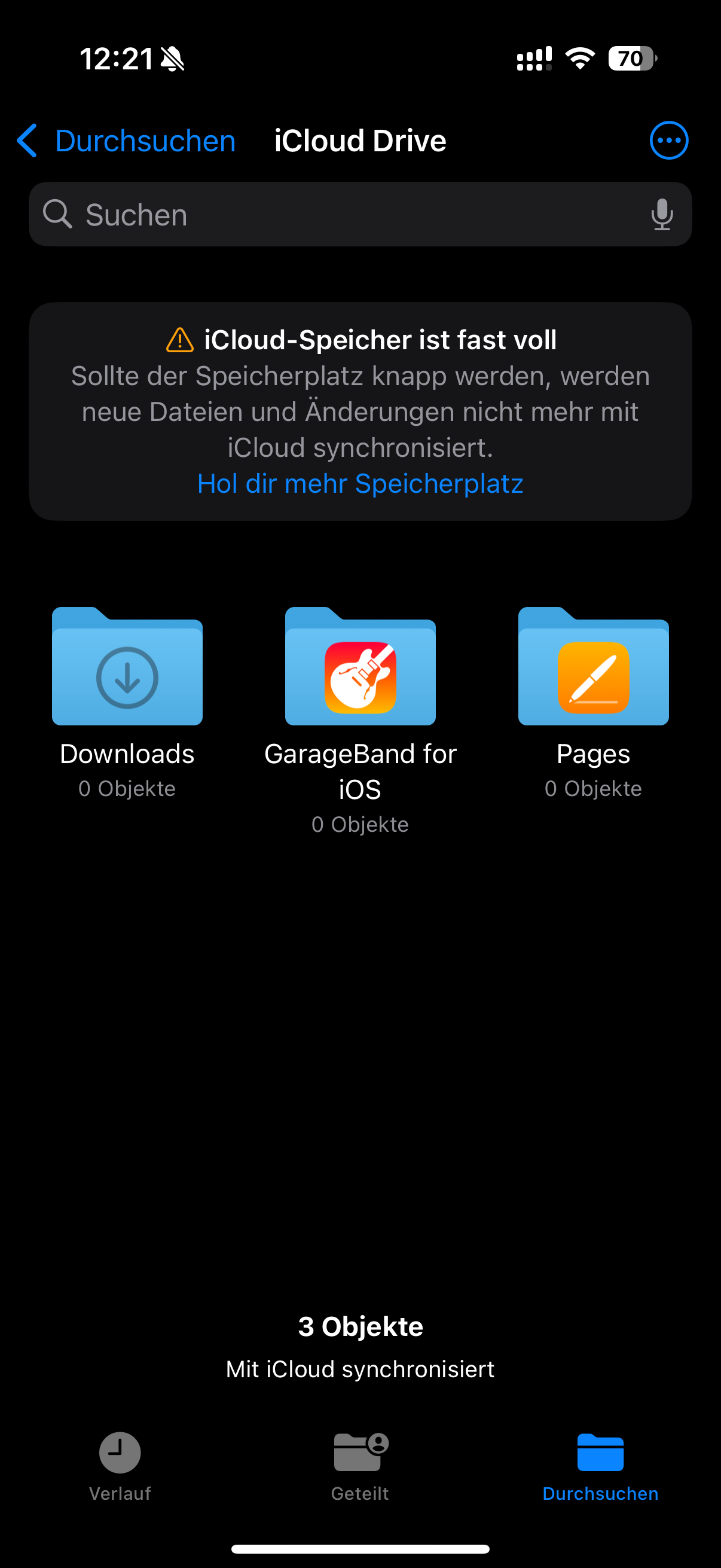721x1568 pixels.
Task: Switch to the Verlauf tab
Action: coord(120,1467)
